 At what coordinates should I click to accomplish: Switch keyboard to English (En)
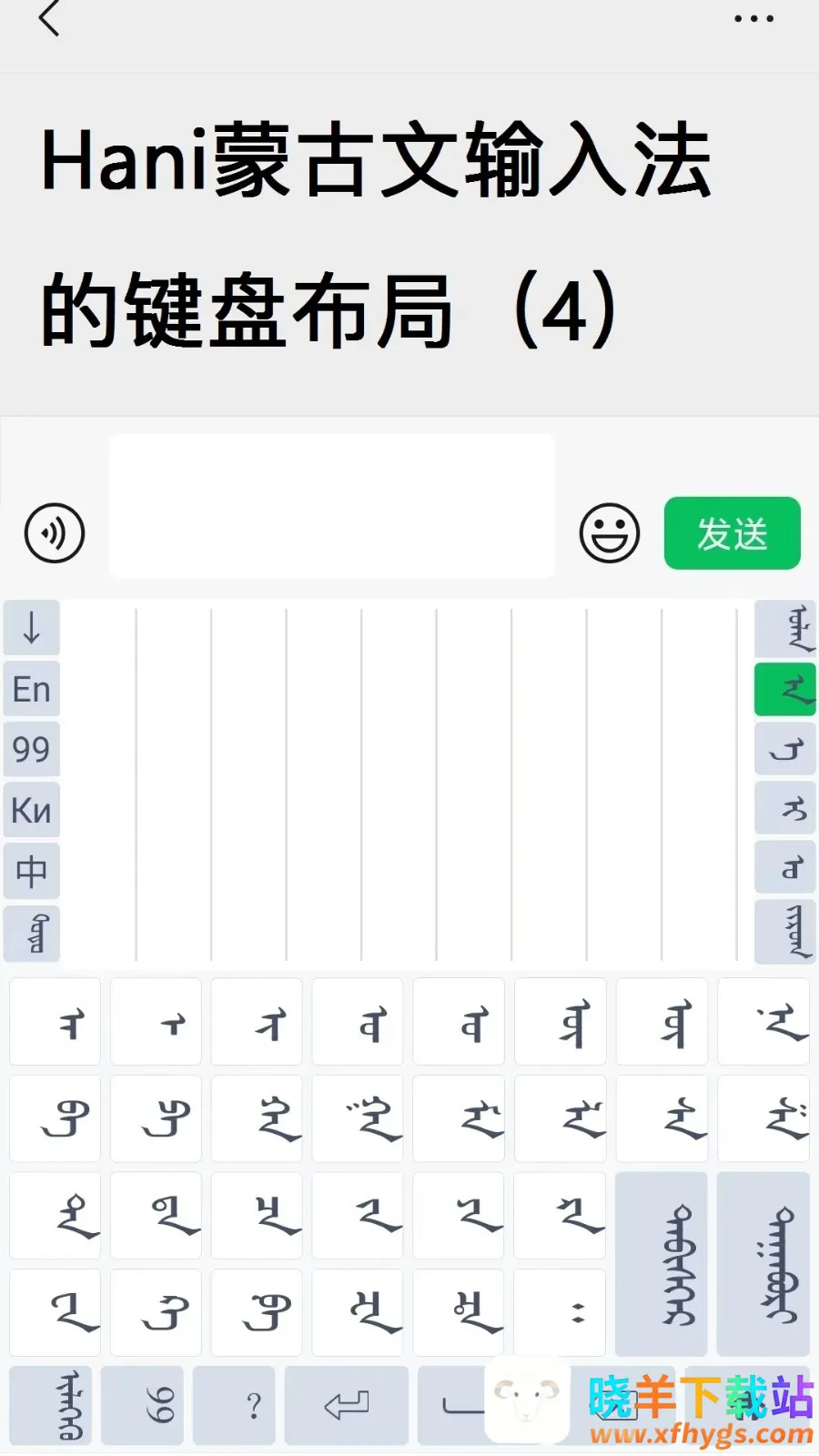pyautogui.click(x=32, y=690)
